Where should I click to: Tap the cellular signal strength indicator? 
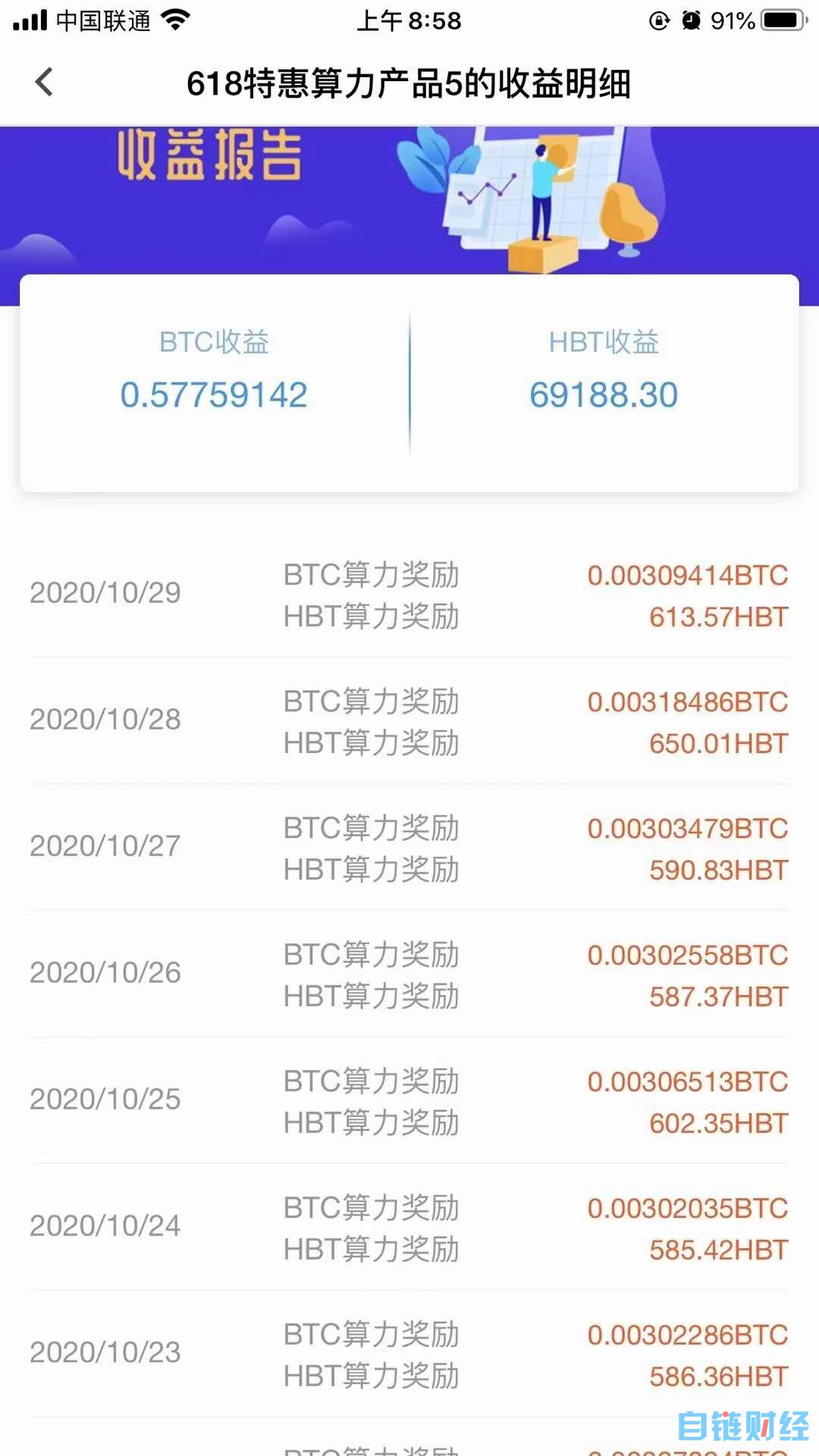[x=30, y=20]
